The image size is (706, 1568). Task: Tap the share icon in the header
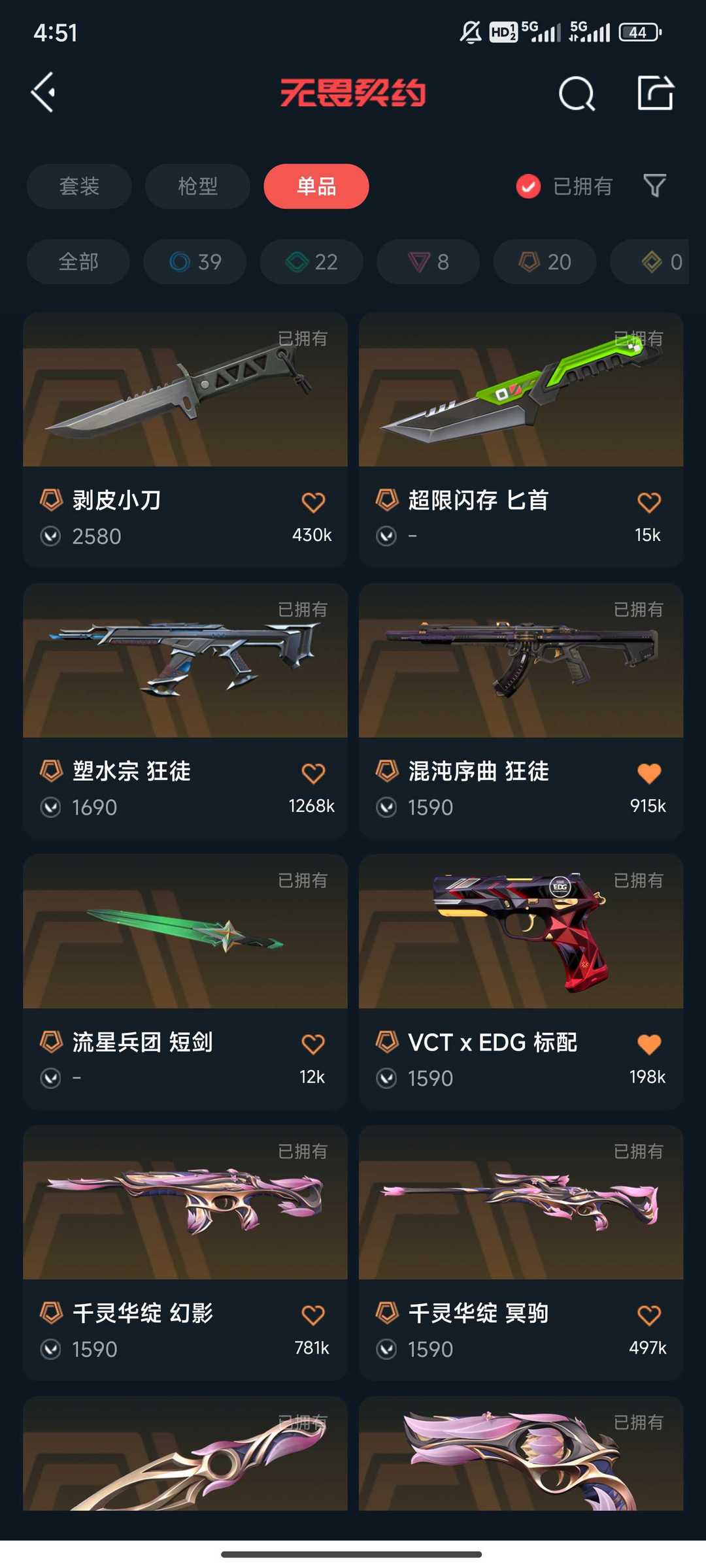655,93
